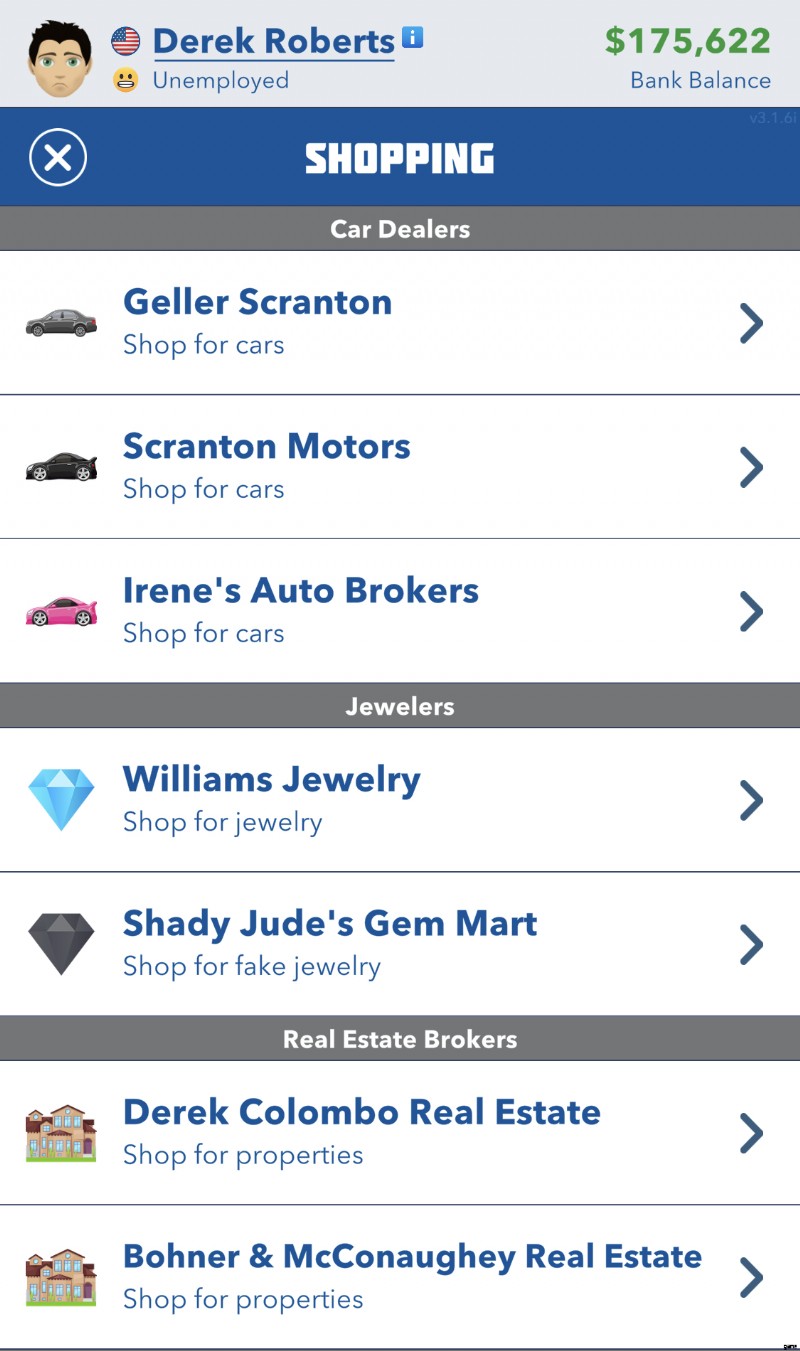The image size is (800, 1351).
Task: View properties at Derek Colombo Real Estate
Action: pyautogui.click(x=400, y=1132)
